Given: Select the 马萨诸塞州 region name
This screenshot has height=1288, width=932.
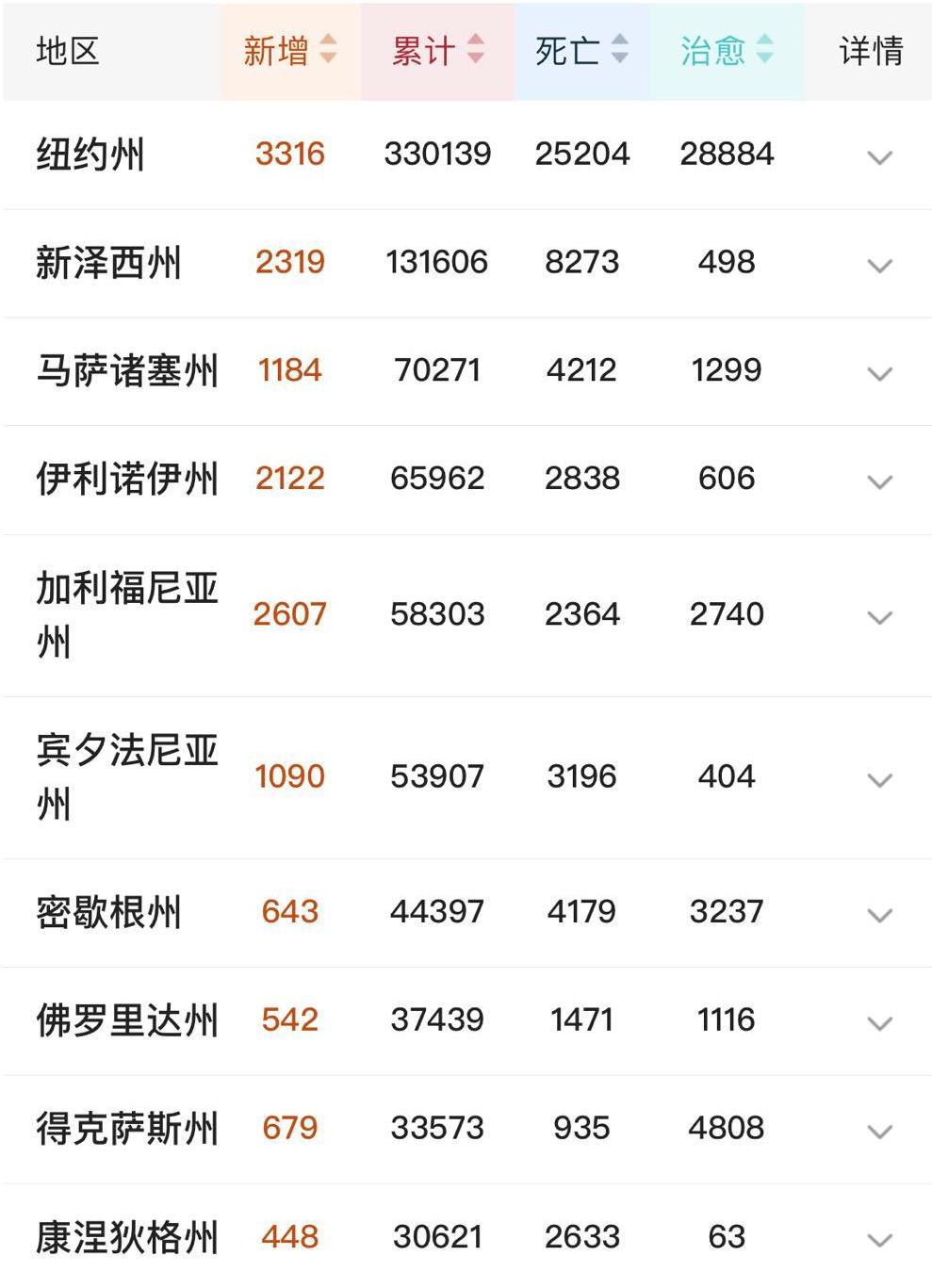Looking at the screenshot, I should tap(129, 370).
